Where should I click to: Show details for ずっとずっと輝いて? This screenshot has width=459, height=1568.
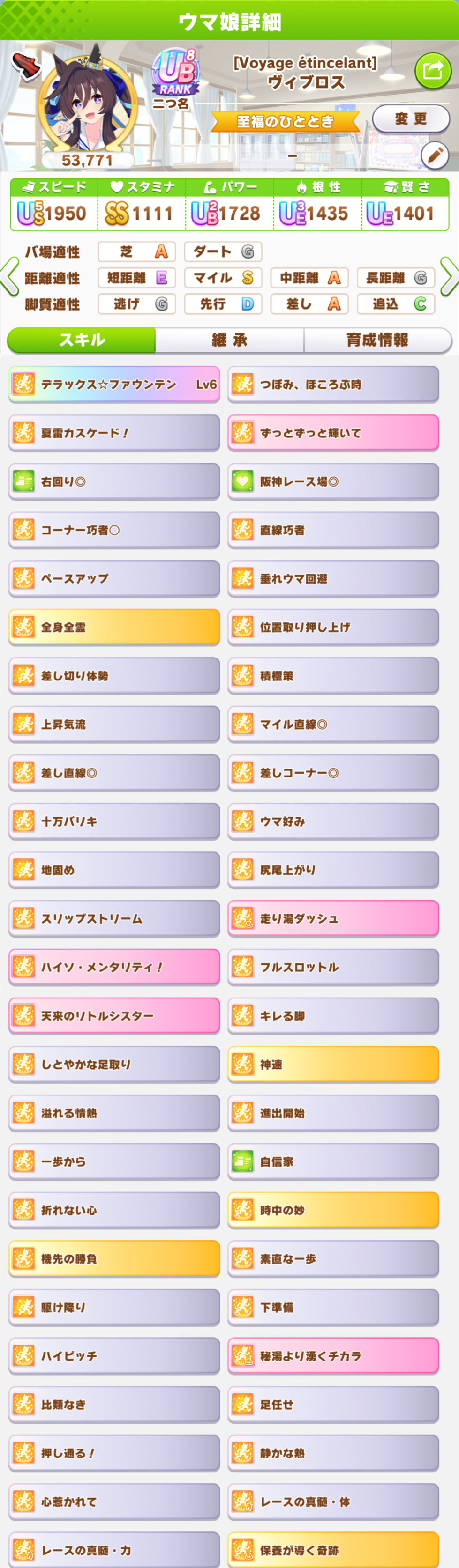click(333, 433)
